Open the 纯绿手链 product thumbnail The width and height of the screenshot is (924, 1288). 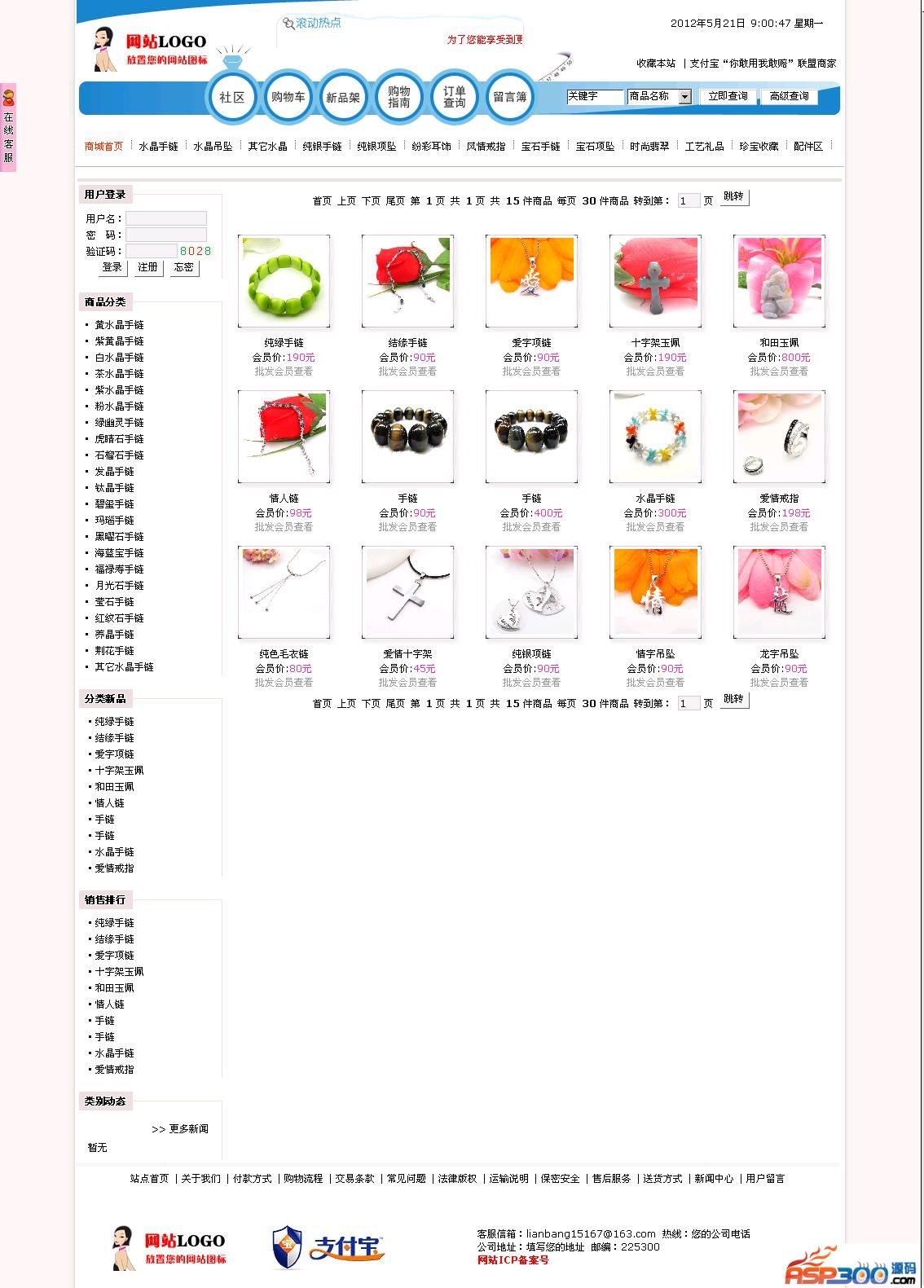(x=284, y=281)
